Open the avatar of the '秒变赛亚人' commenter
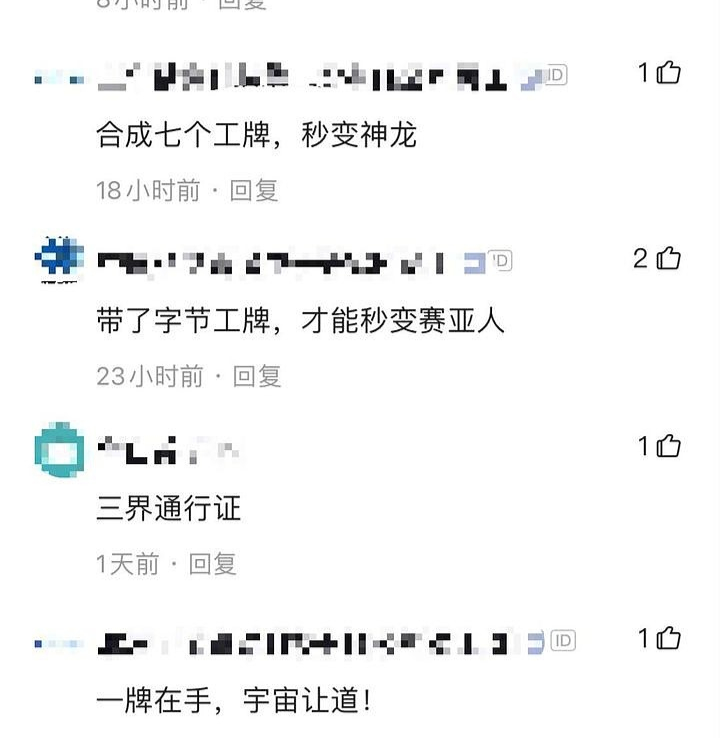 point(59,260)
